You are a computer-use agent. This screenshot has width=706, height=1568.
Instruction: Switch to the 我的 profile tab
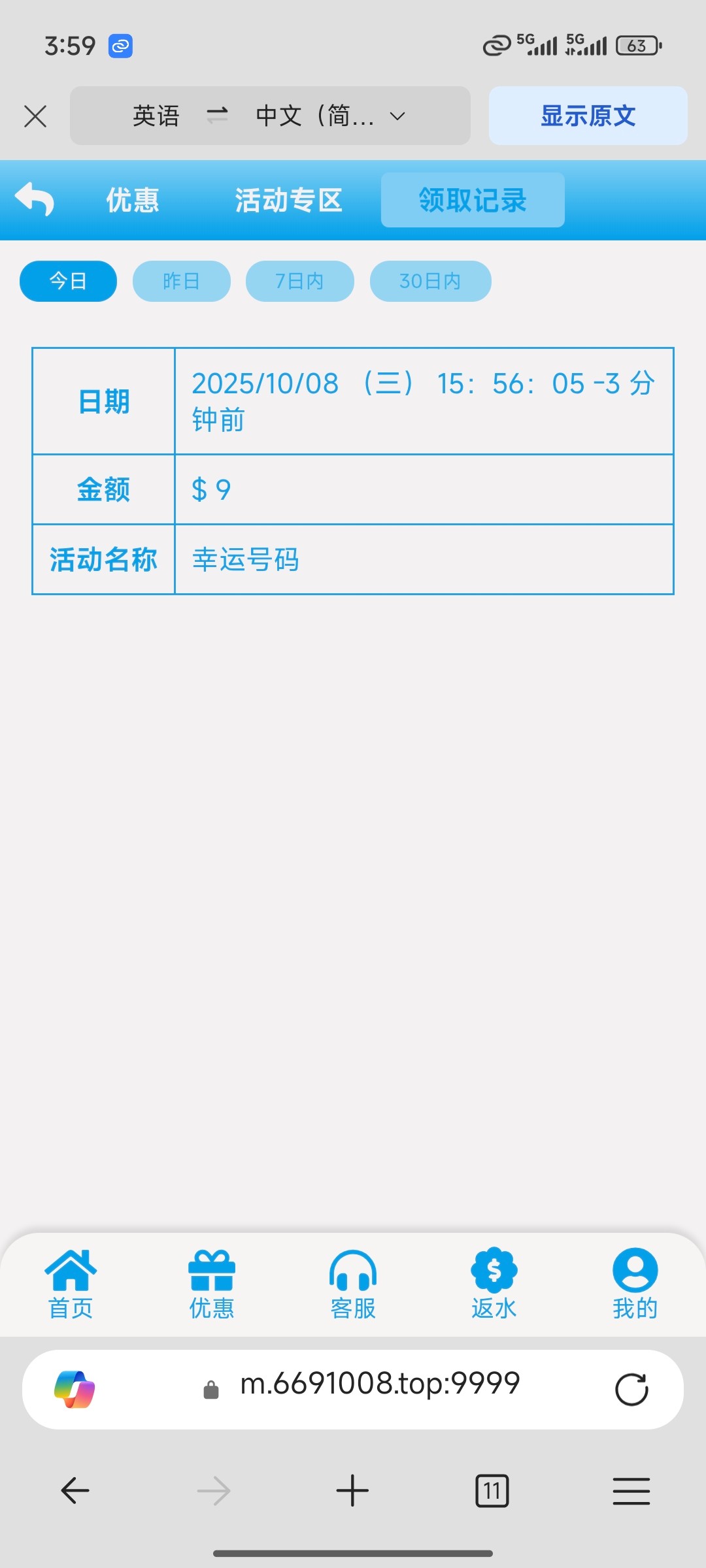pos(635,1284)
